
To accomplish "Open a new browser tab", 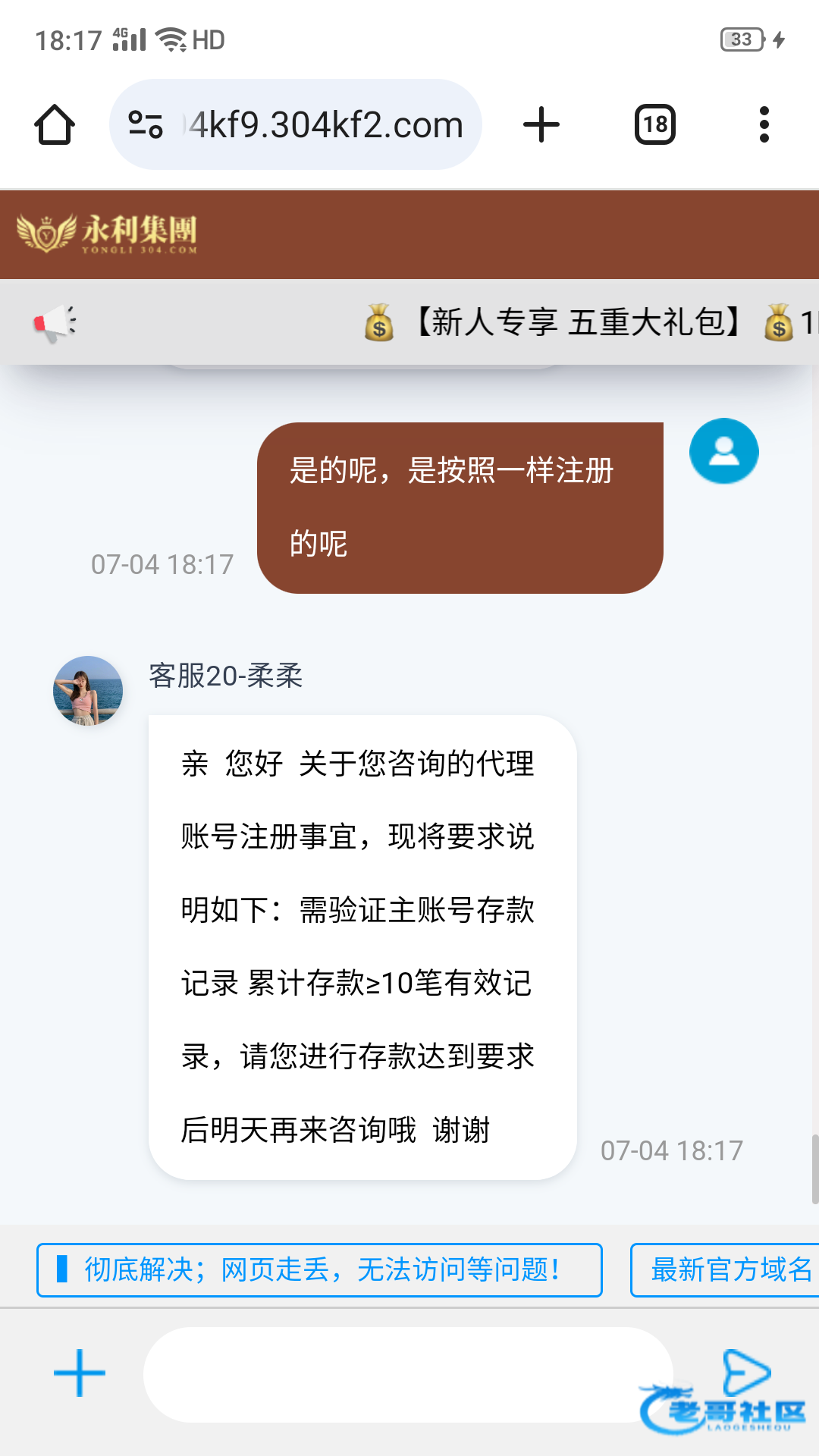I will coord(541,125).
